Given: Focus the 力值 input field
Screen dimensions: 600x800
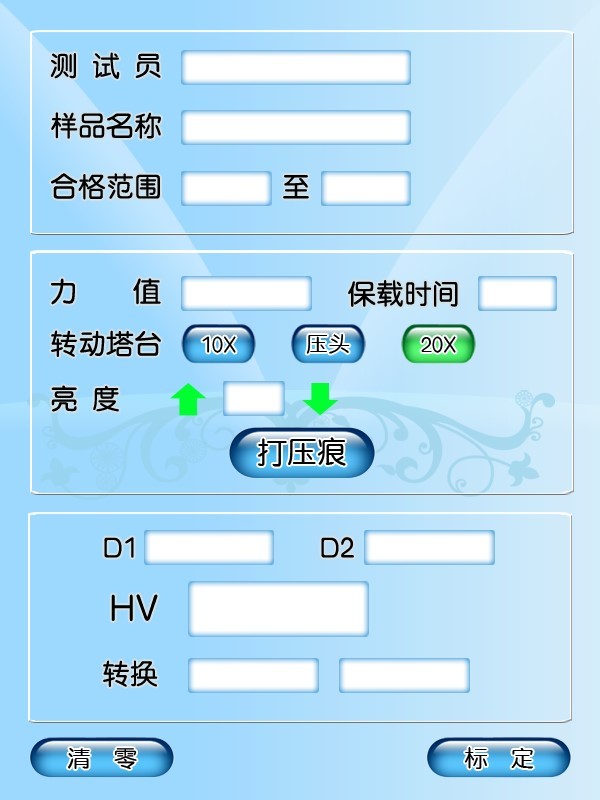Looking at the screenshot, I should [x=246, y=293].
